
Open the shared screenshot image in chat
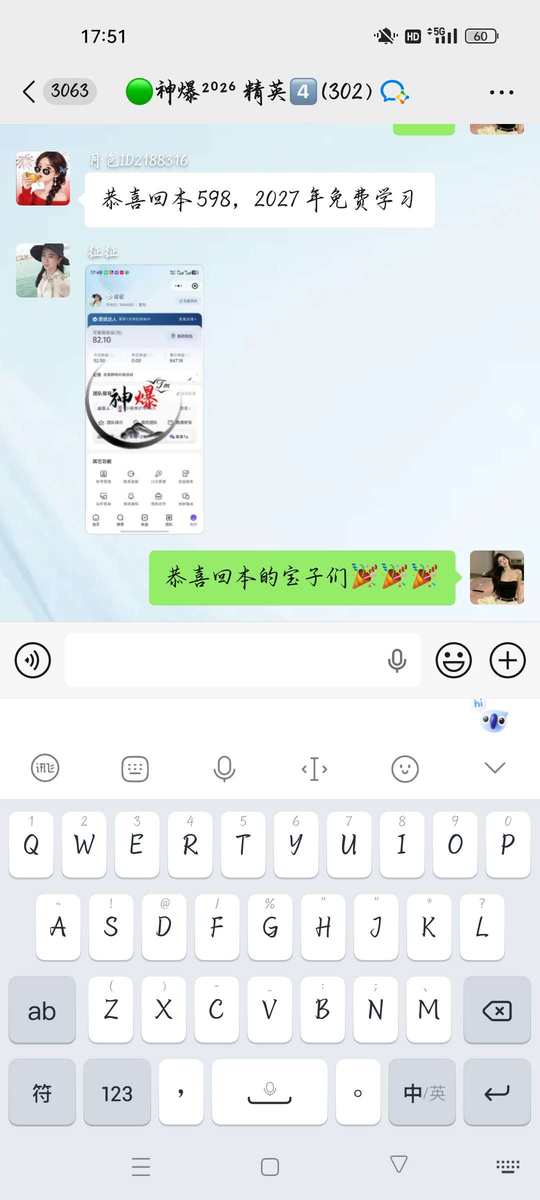pos(145,399)
